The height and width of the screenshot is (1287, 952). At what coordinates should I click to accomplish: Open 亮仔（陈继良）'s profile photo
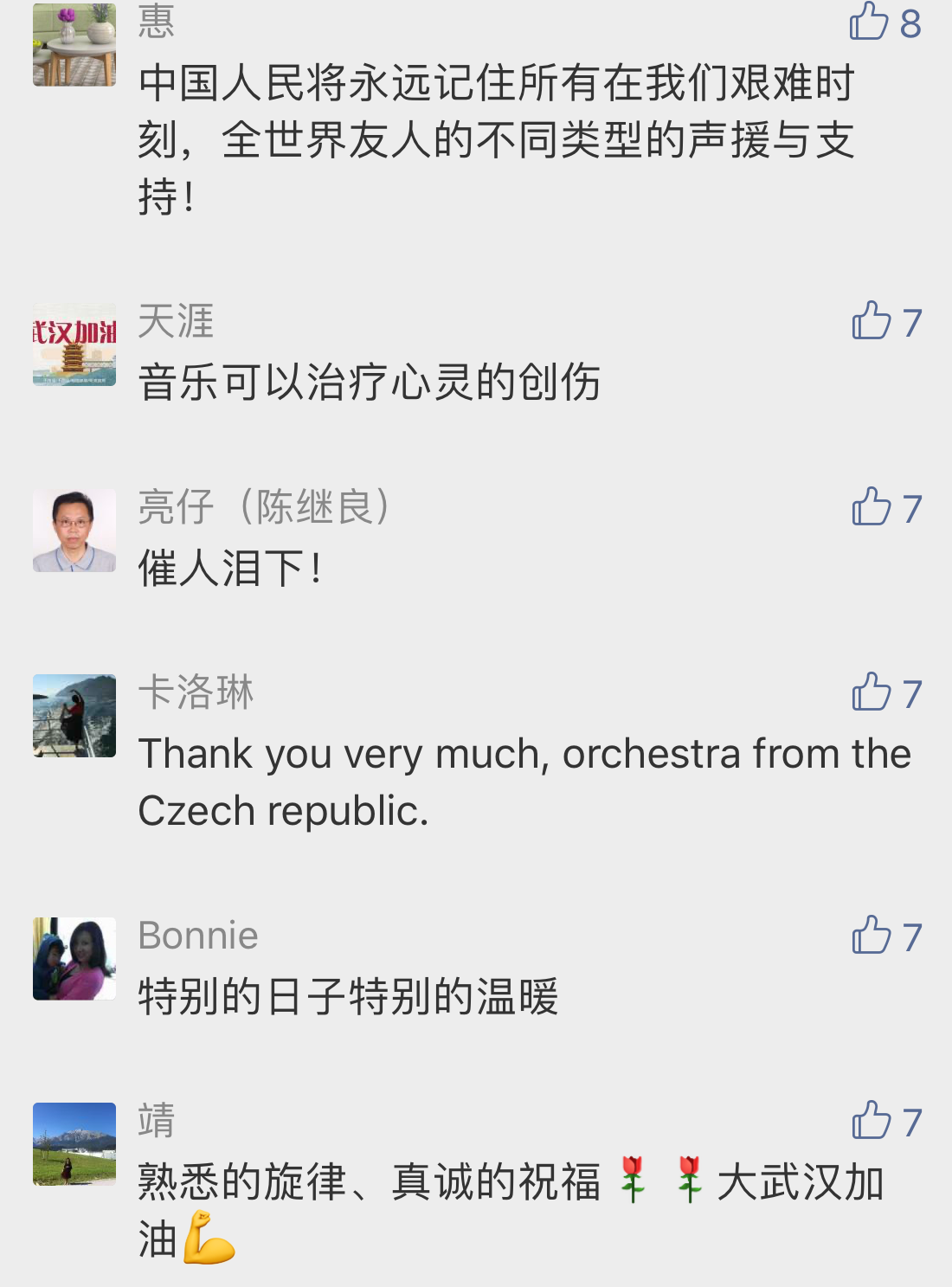tap(74, 530)
